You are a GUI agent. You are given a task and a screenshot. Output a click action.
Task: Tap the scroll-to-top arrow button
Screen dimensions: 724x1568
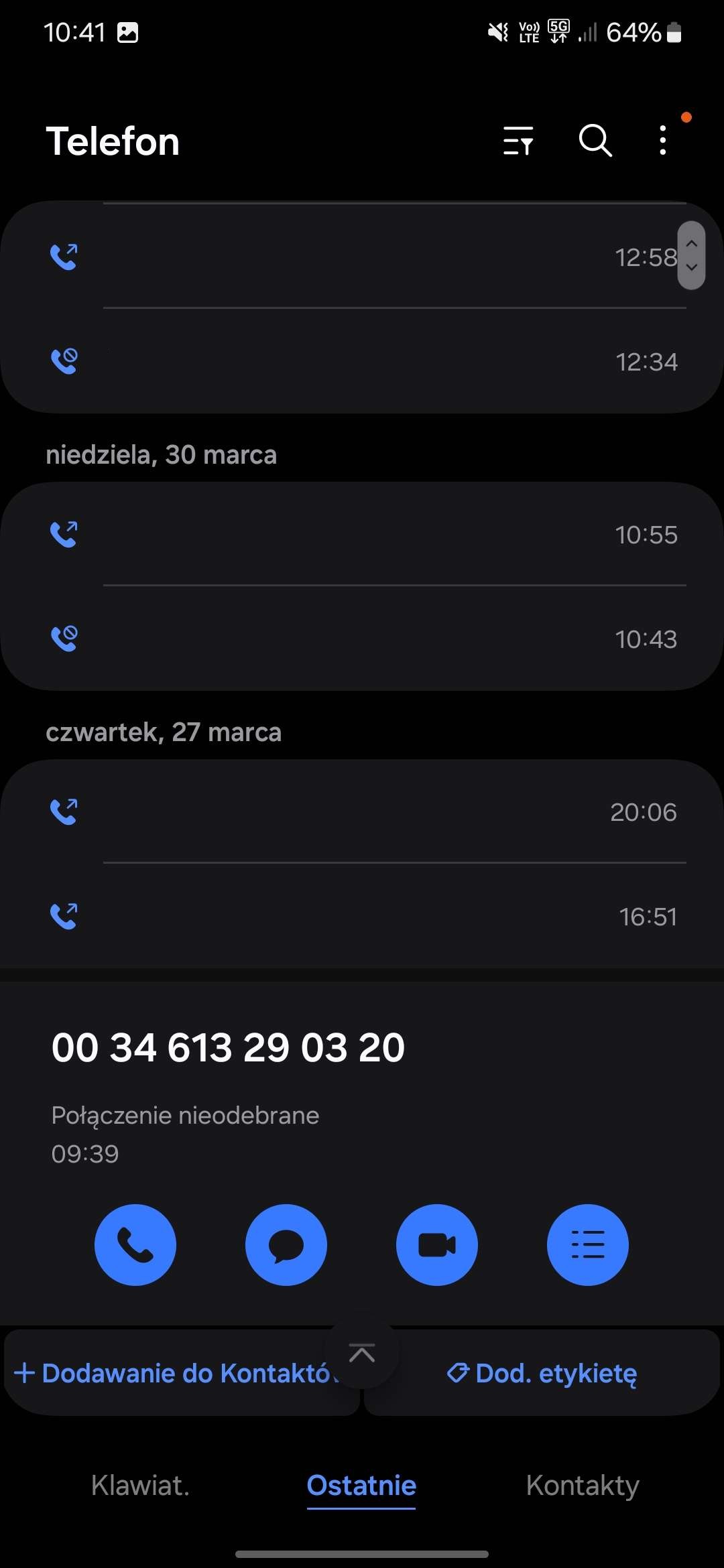point(362,1354)
